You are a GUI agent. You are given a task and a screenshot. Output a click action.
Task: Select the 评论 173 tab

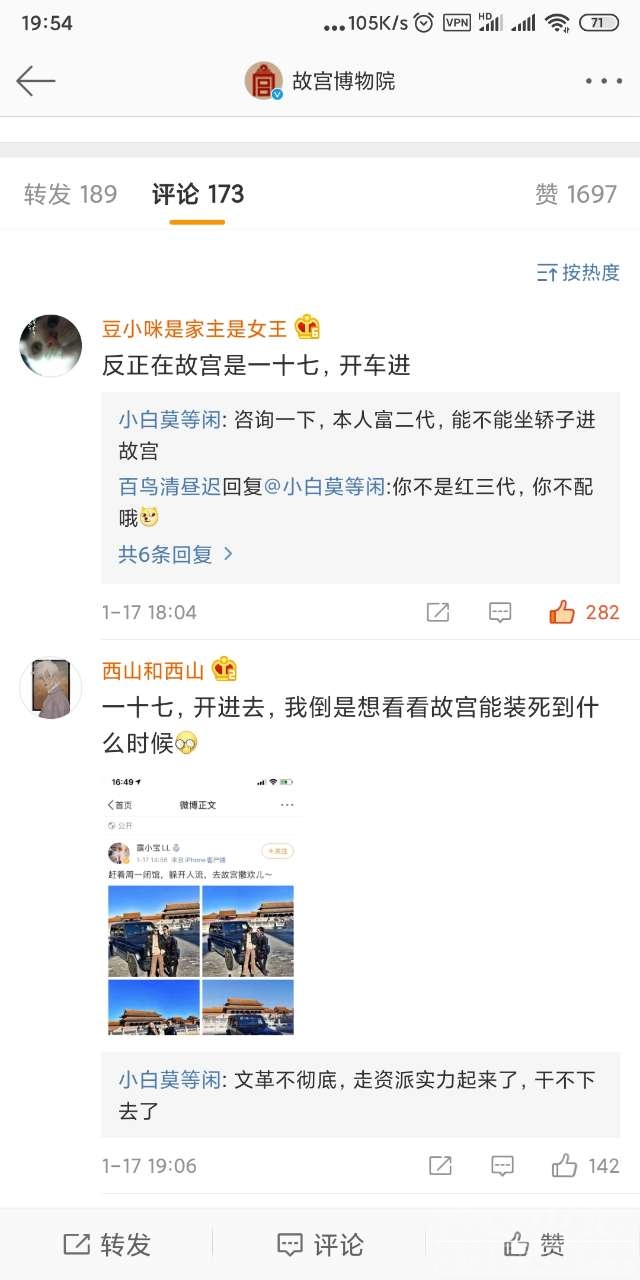[x=198, y=194]
